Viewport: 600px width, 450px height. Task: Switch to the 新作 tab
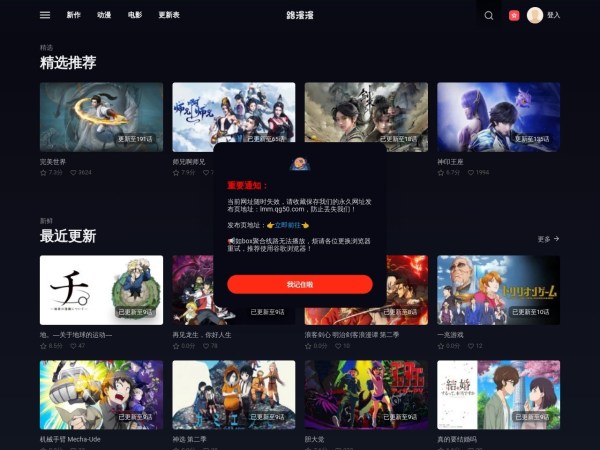point(74,15)
